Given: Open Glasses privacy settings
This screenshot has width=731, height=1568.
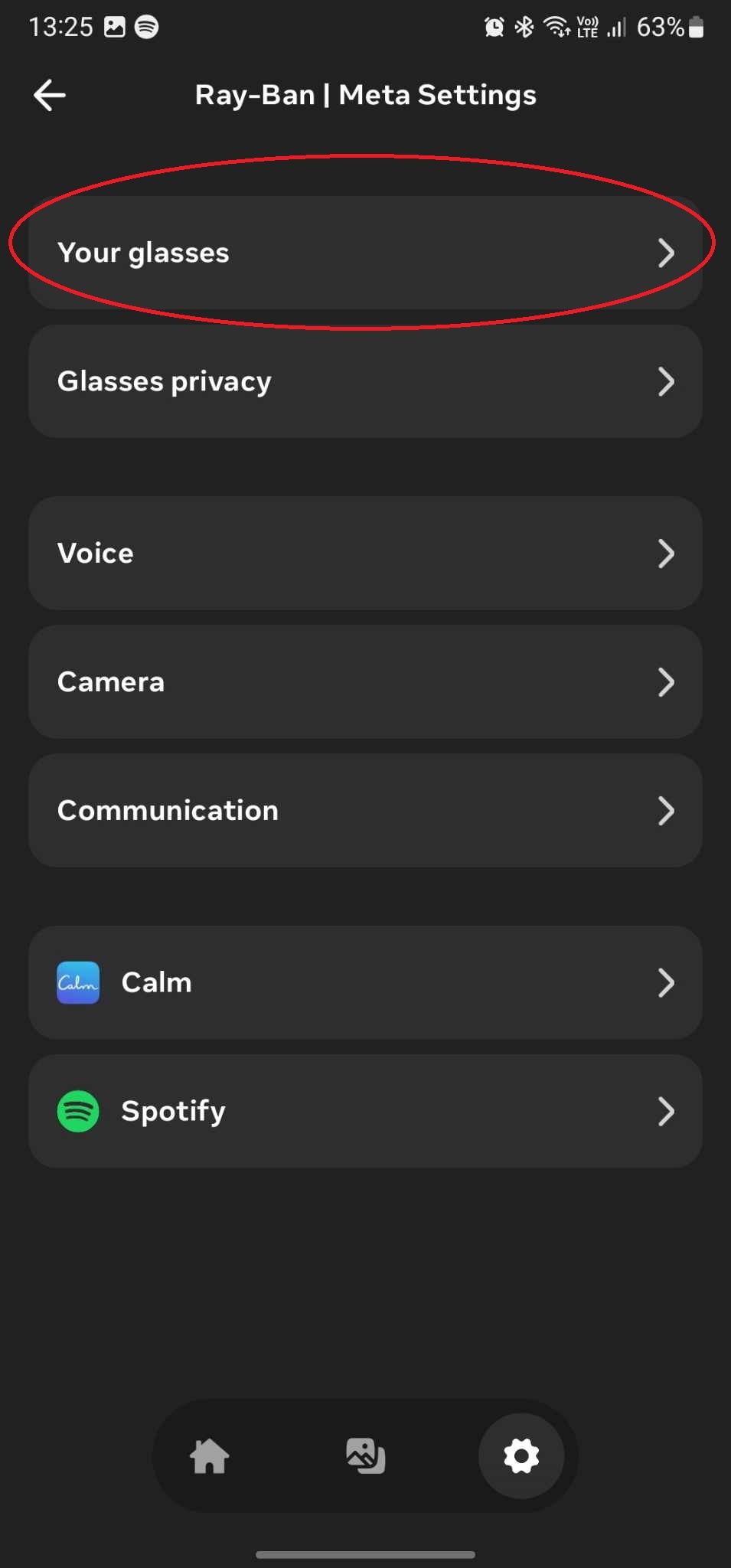Looking at the screenshot, I should pos(365,381).
